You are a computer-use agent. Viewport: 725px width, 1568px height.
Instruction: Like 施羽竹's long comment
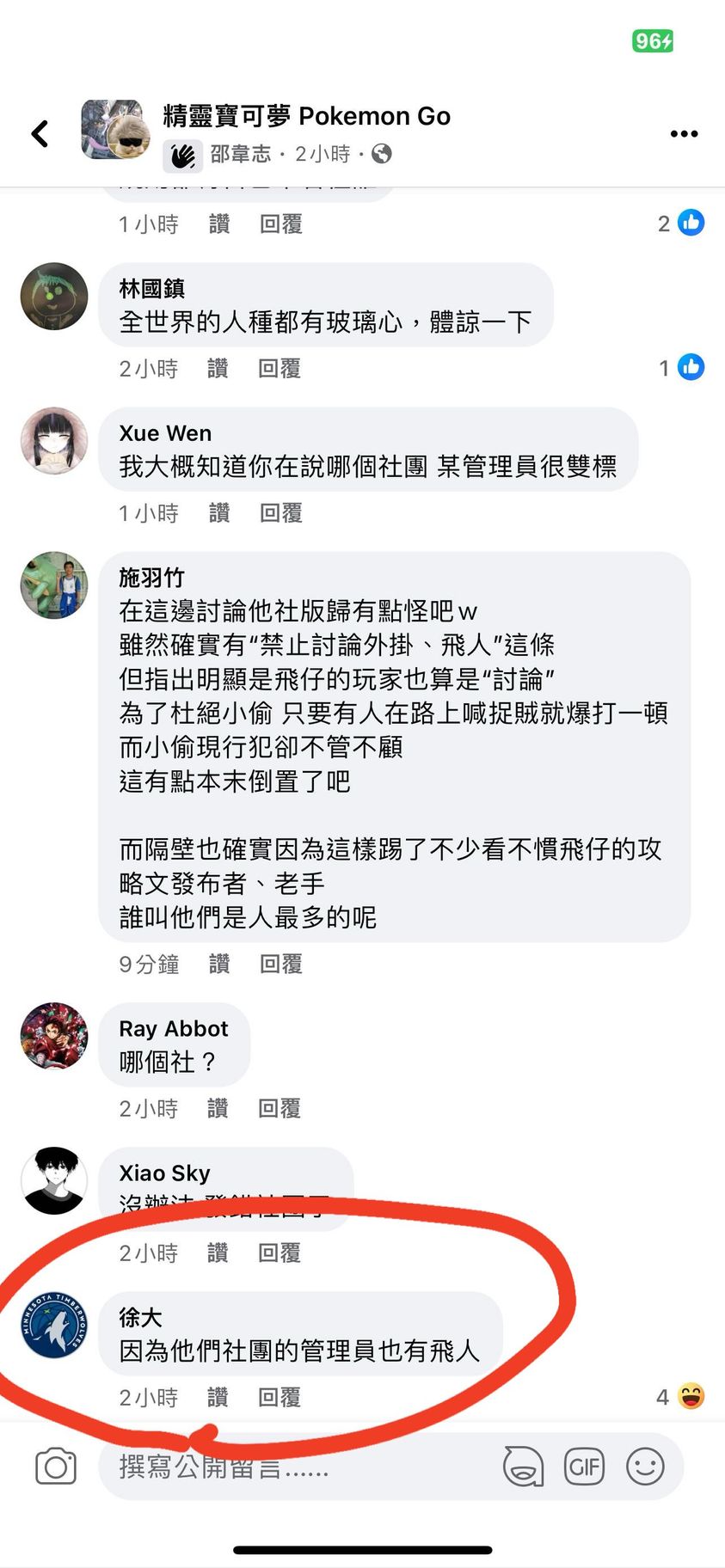coord(219,965)
